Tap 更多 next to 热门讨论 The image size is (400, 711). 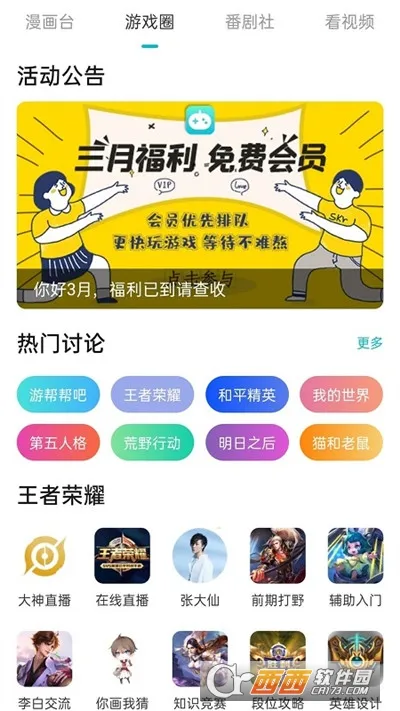point(370,343)
